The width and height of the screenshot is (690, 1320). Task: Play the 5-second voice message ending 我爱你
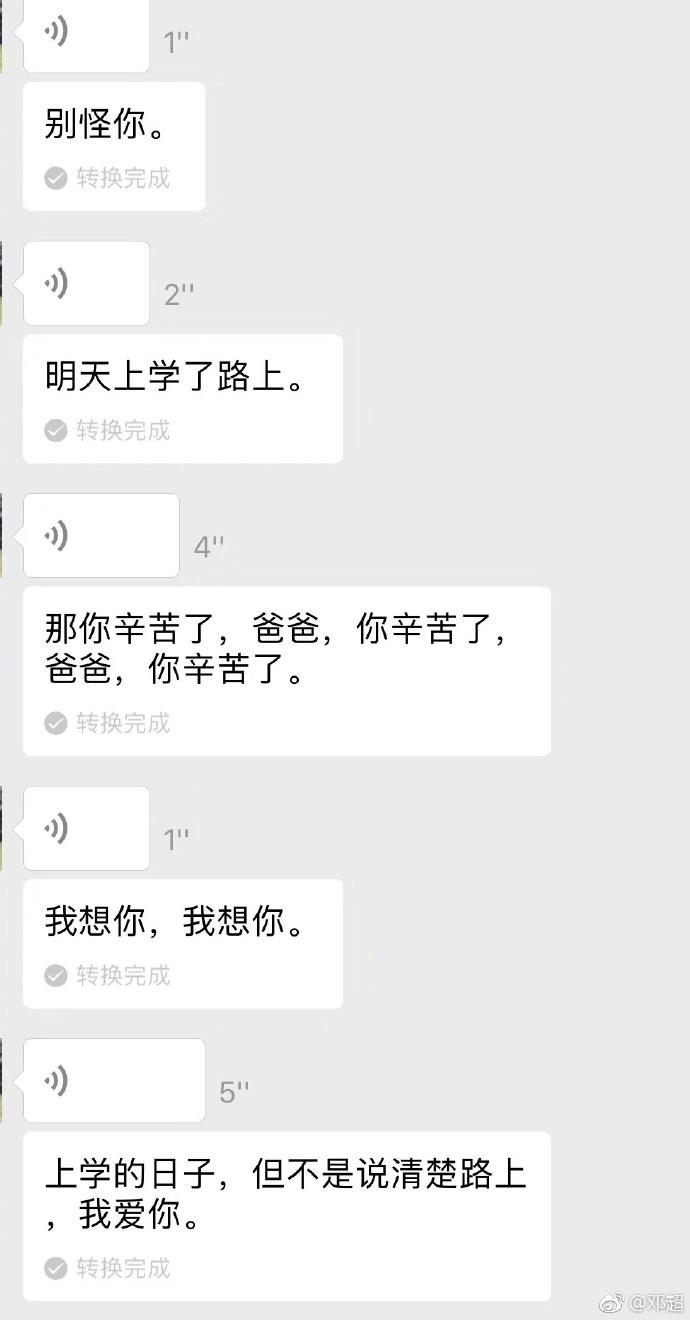113,1081
